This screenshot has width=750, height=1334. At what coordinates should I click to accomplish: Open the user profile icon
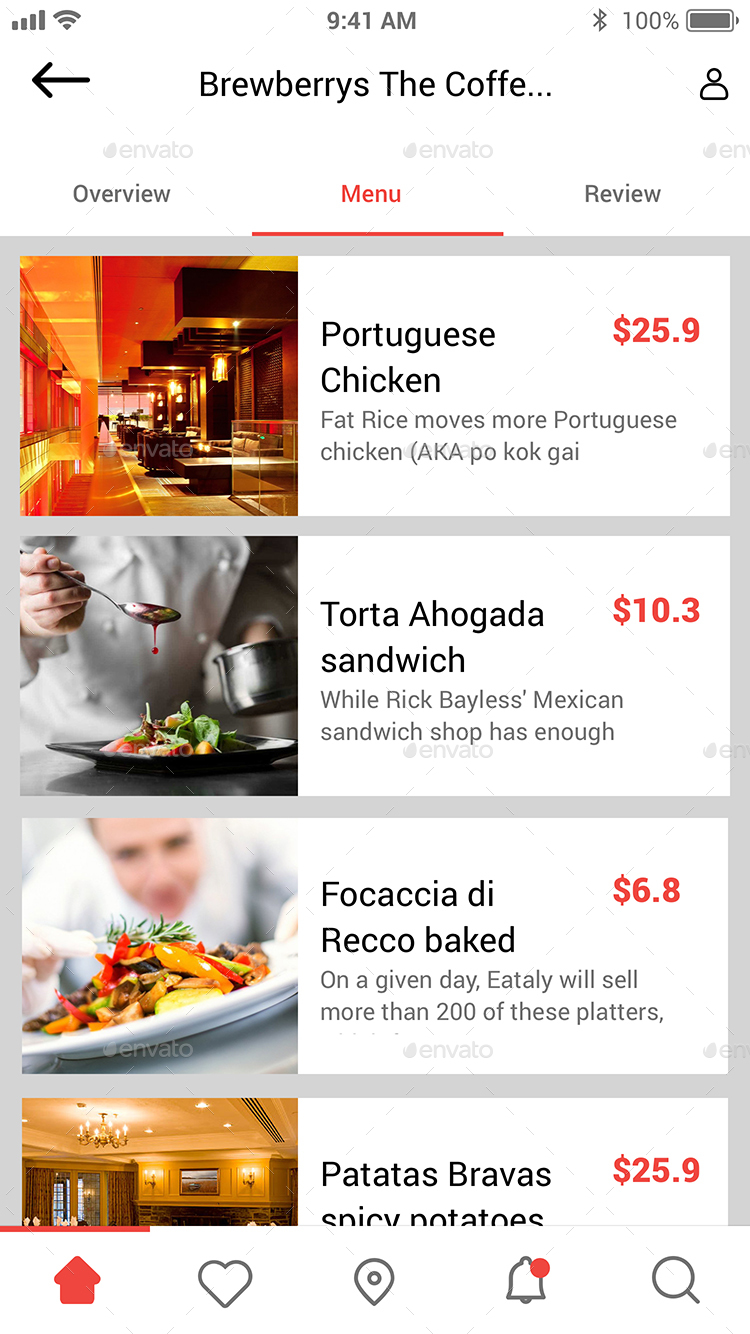(x=714, y=84)
